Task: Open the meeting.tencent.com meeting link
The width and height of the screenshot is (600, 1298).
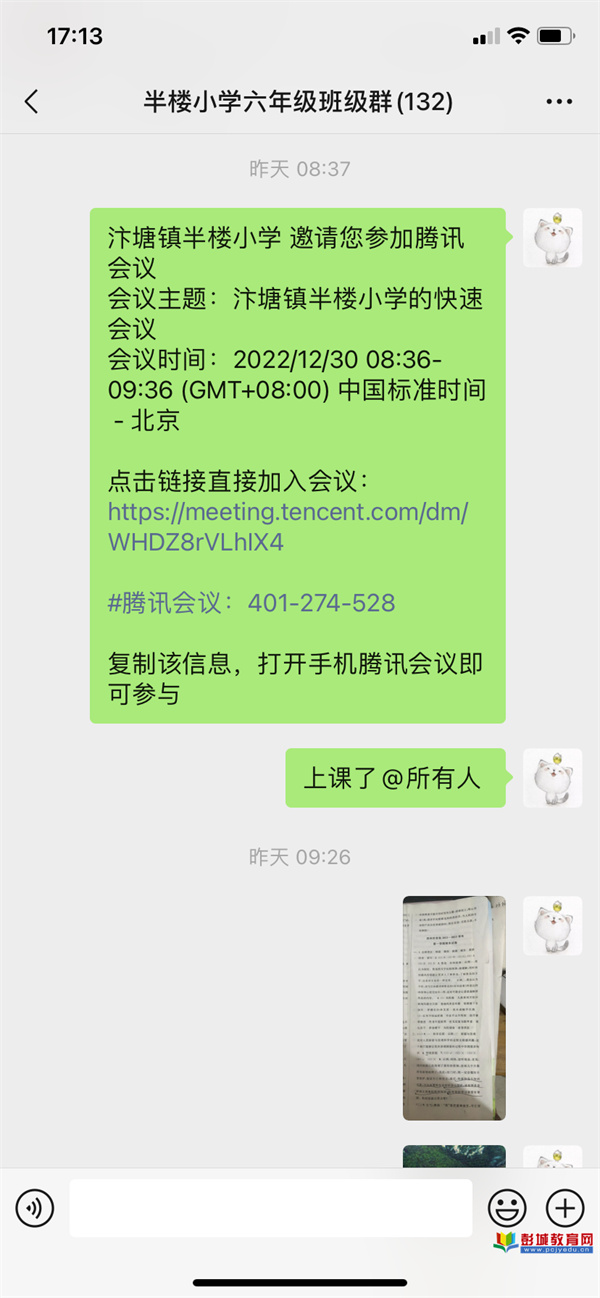Action: point(288,528)
